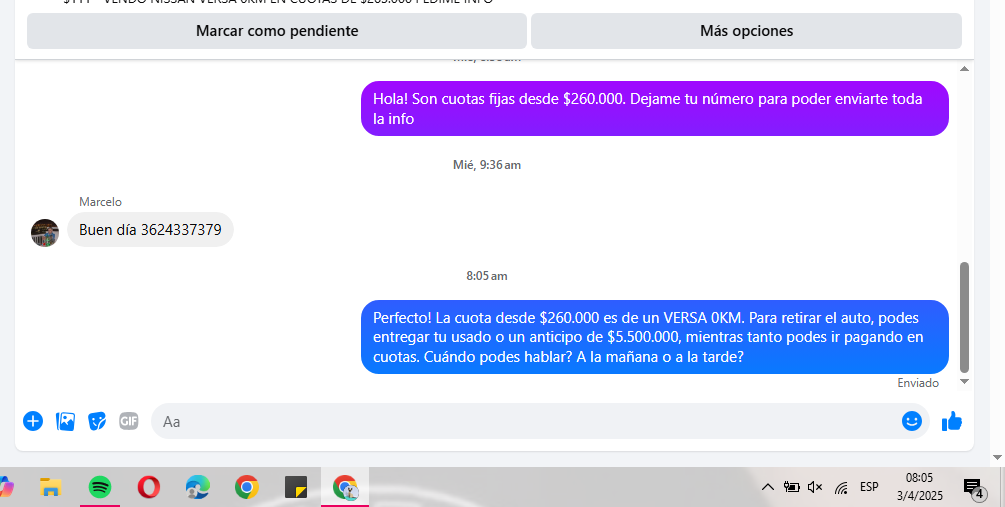
Task: Choose a sticker to send
Action: coord(97,421)
